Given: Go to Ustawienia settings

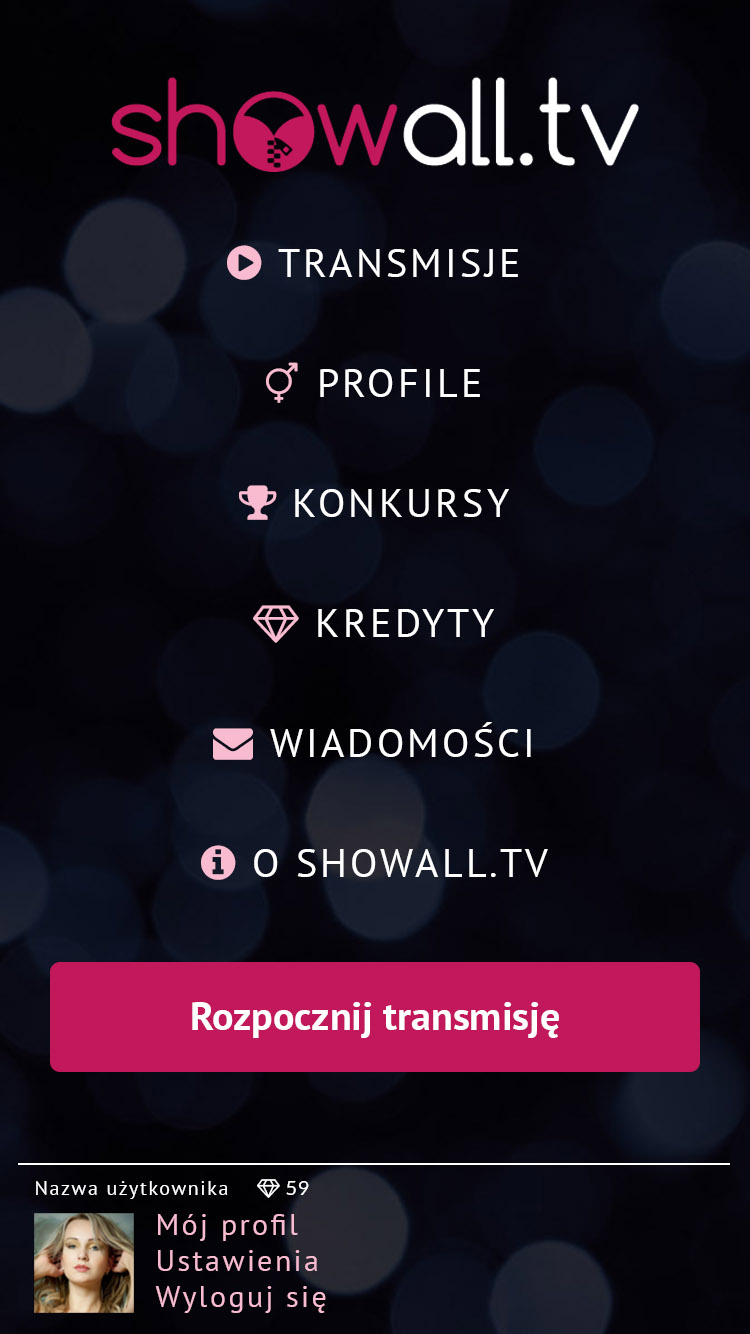Looking at the screenshot, I should [x=238, y=1261].
